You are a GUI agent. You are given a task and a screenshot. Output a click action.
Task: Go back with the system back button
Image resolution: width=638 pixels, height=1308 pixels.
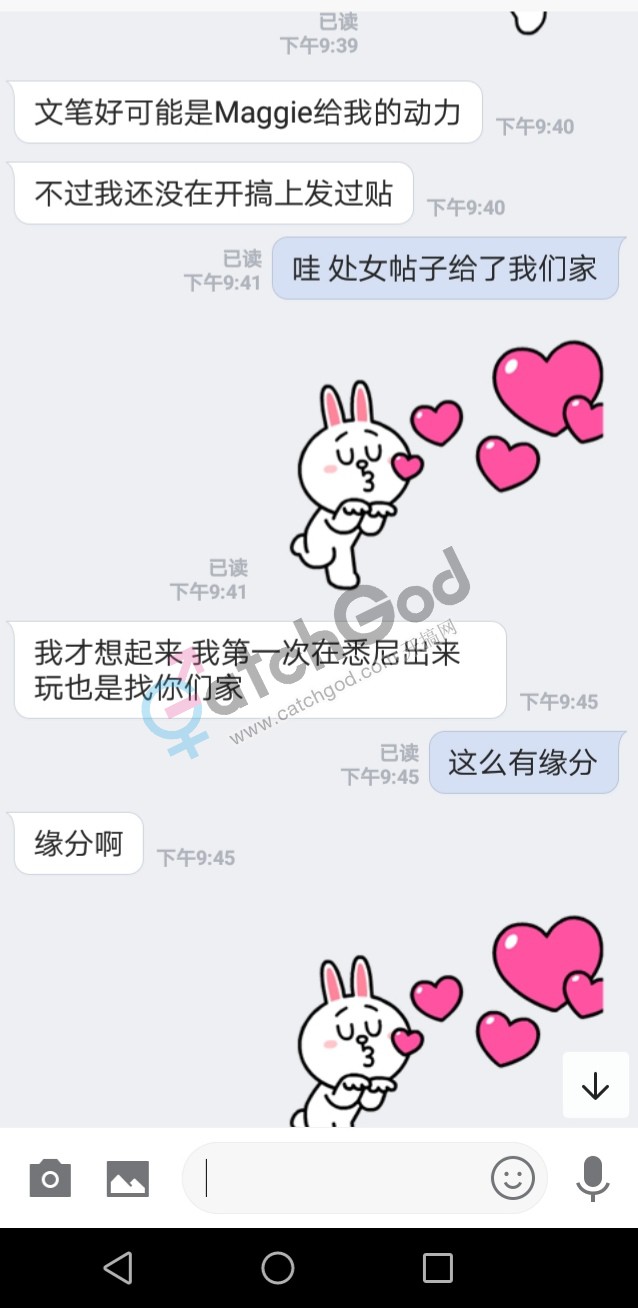pyautogui.click(x=118, y=1268)
